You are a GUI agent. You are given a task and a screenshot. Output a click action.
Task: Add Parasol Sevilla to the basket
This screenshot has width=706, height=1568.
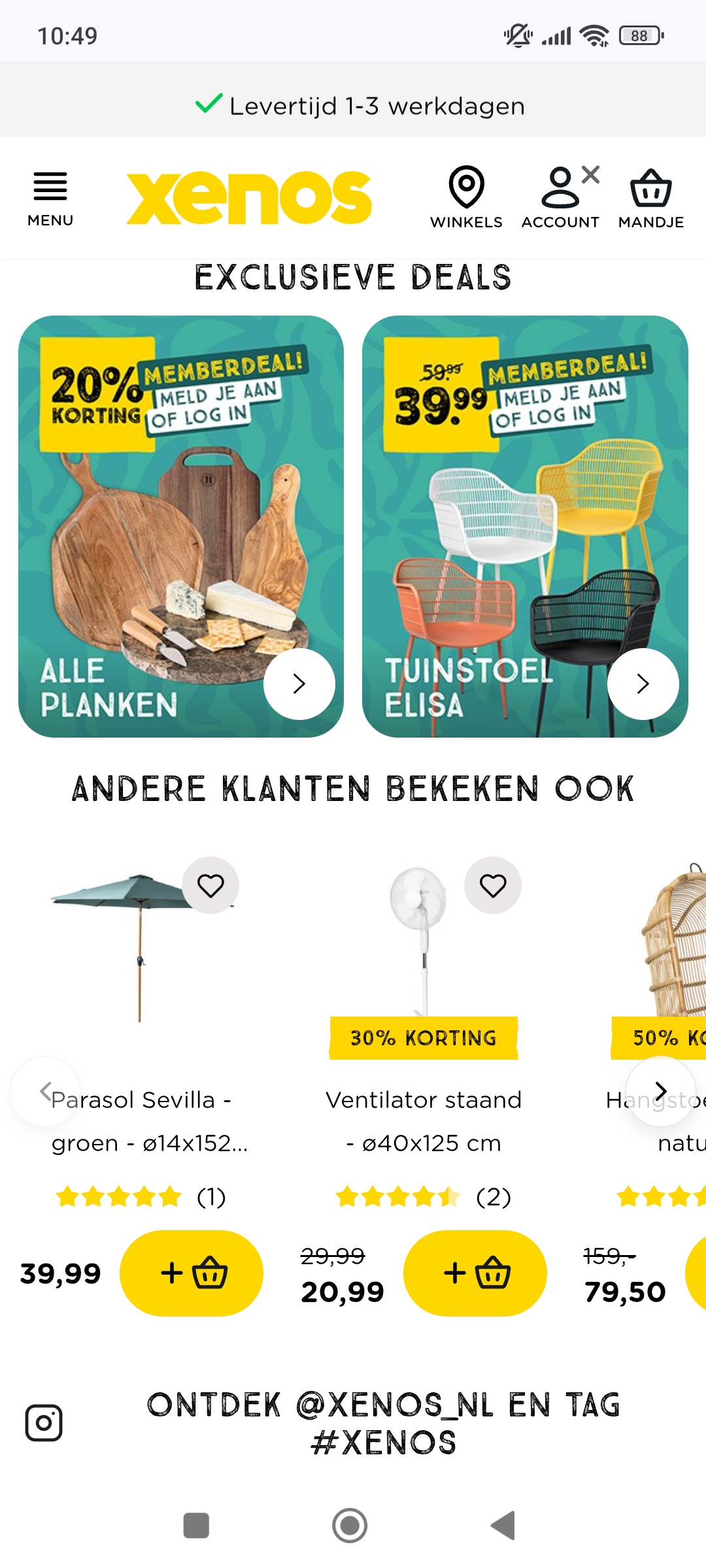click(x=192, y=1273)
